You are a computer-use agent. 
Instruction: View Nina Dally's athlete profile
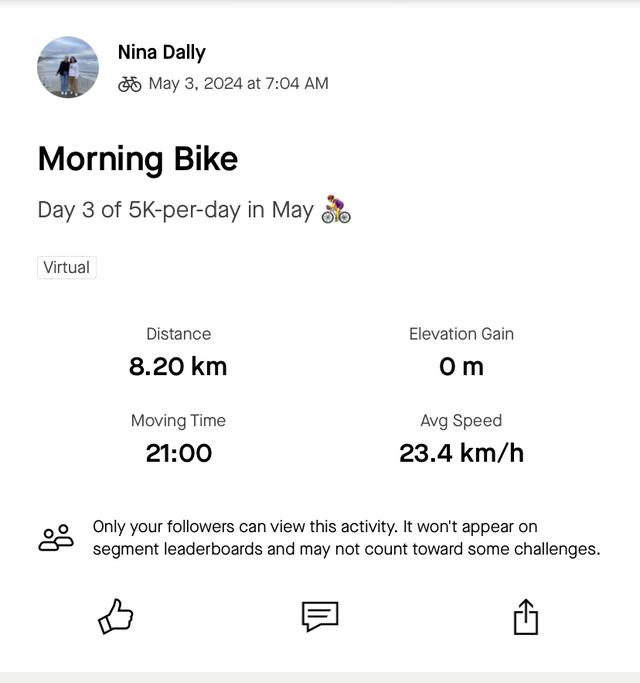click(161, 52)
